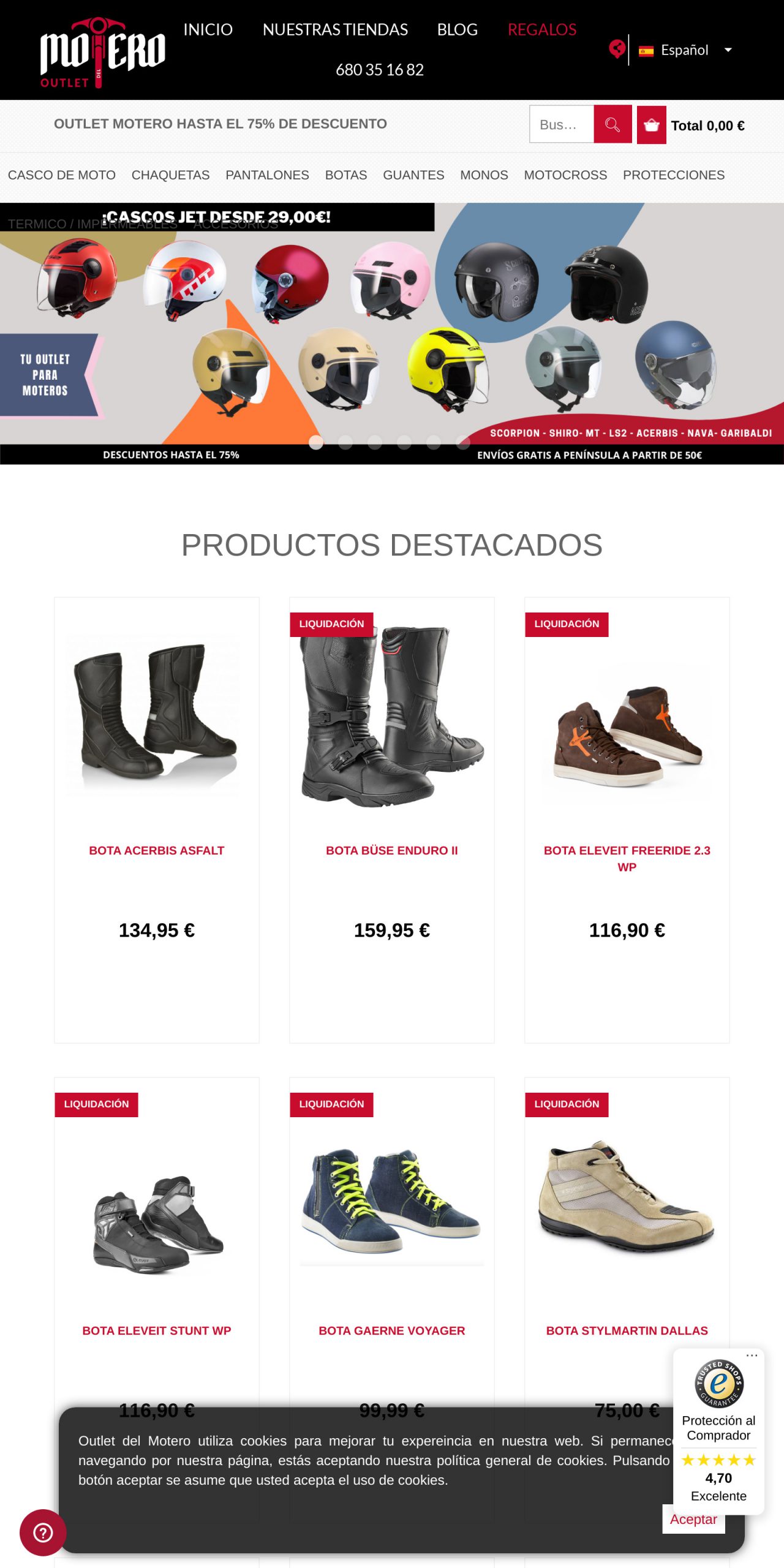Open the REGALOS menu item

click(x=541, y=29)
